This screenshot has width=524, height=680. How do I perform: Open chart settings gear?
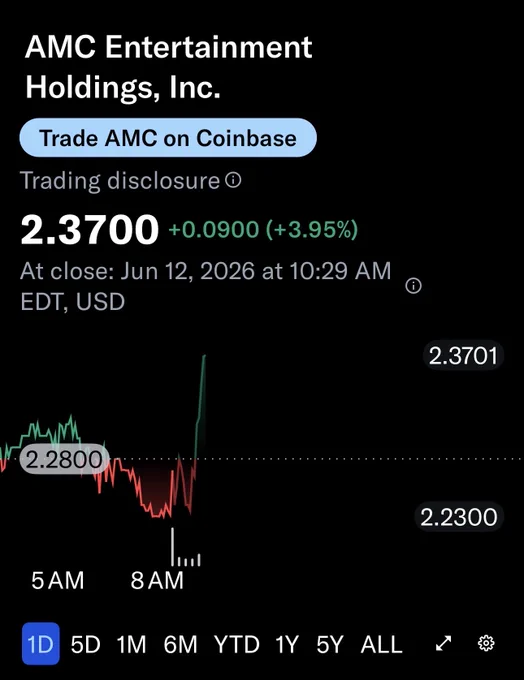click(x=486, y=643)
